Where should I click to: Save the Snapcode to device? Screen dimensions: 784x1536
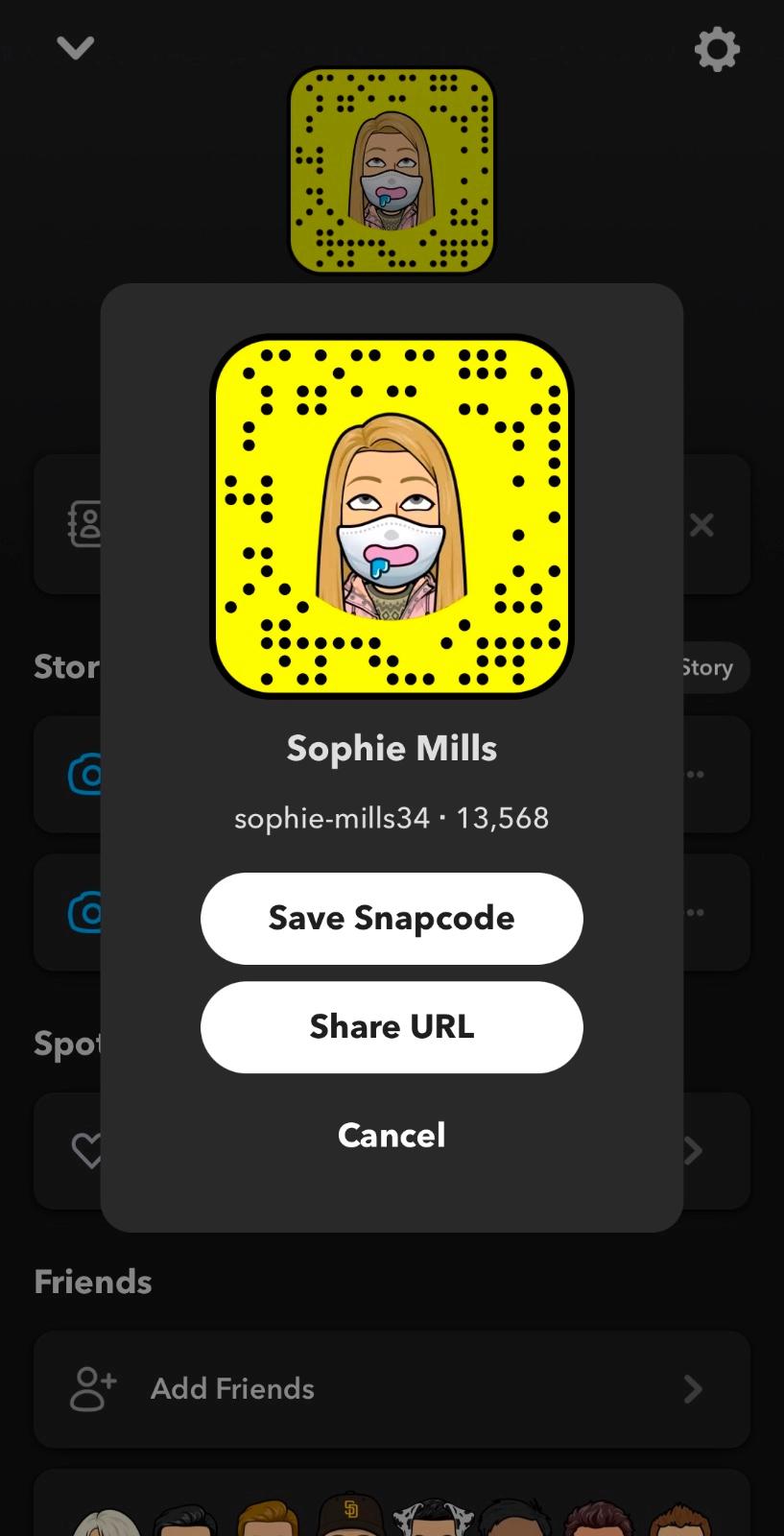pos(392,918)
